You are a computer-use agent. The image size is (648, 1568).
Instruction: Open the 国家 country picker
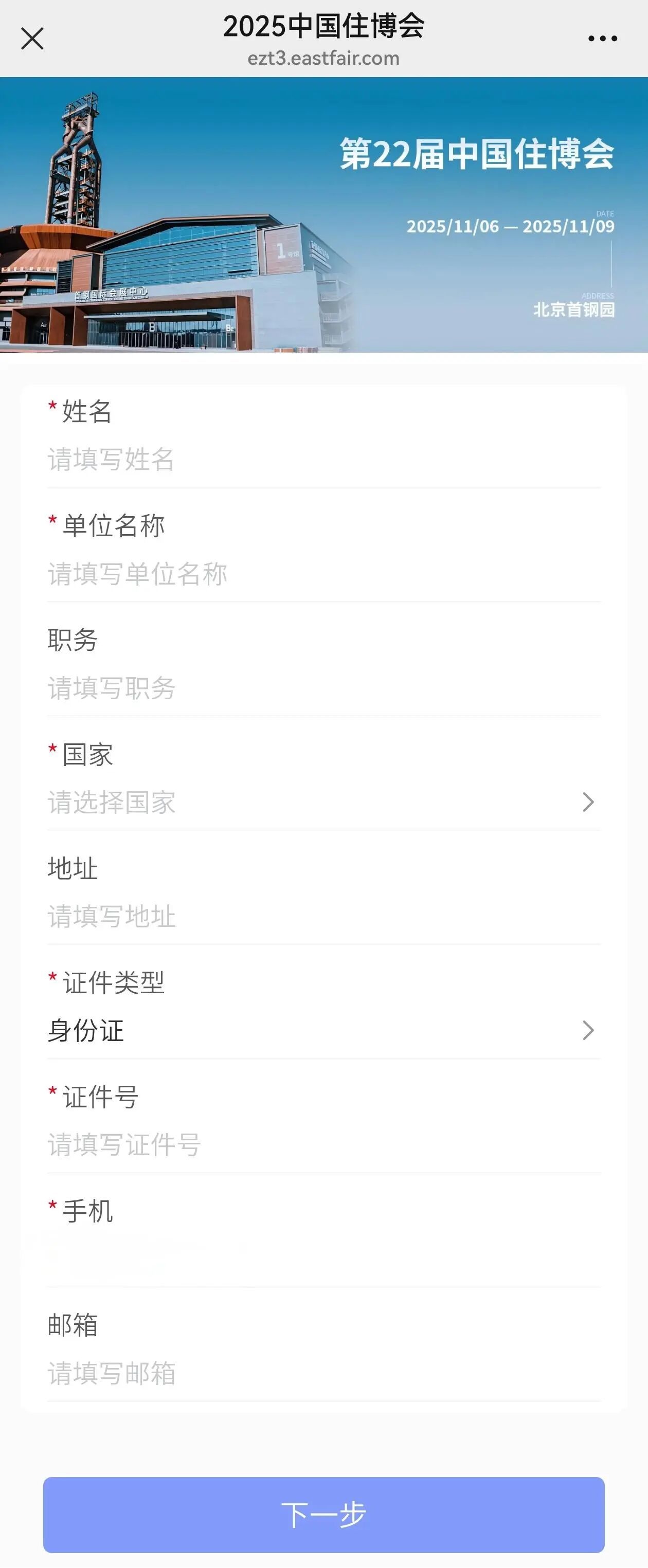point(323,803)
